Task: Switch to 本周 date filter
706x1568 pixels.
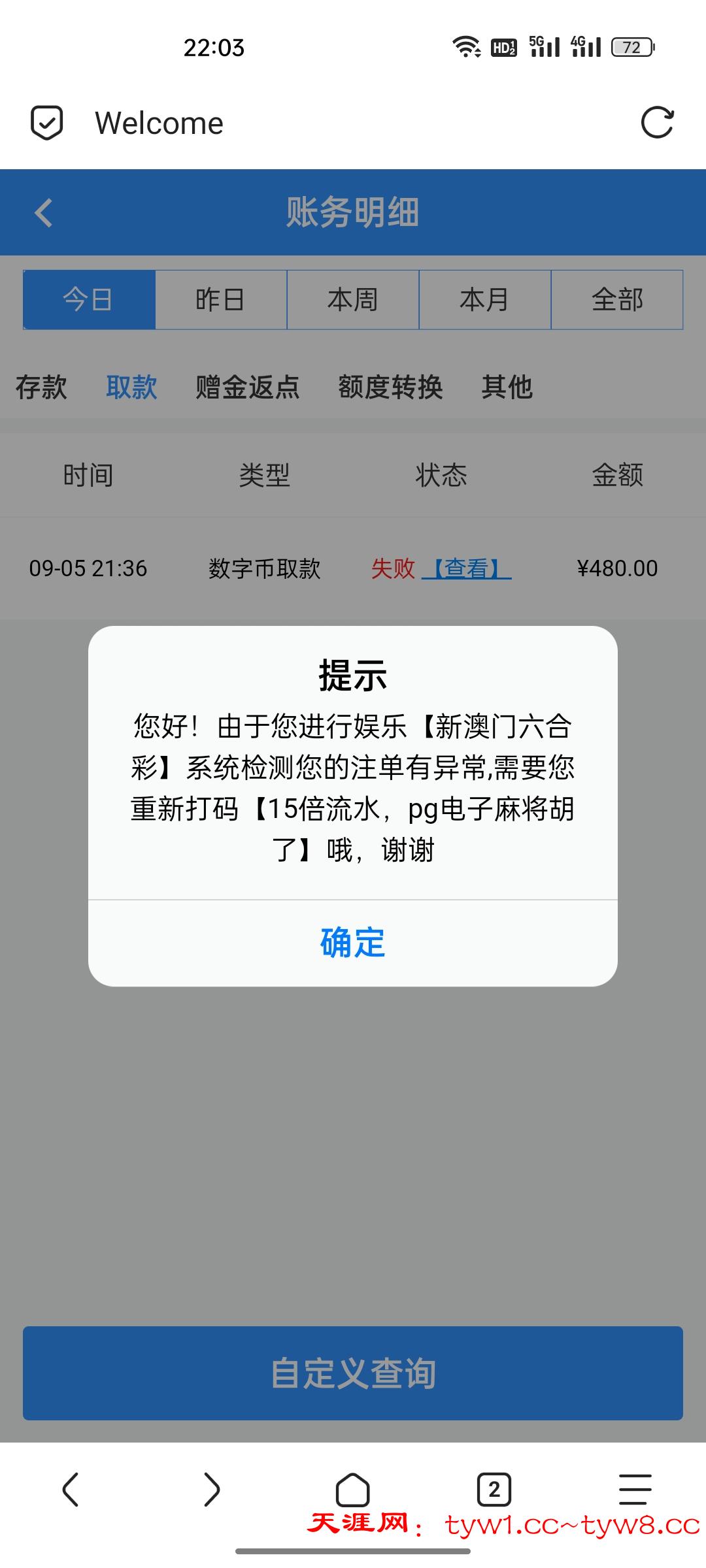Action: pyautogui.click(x=353, y=300)
